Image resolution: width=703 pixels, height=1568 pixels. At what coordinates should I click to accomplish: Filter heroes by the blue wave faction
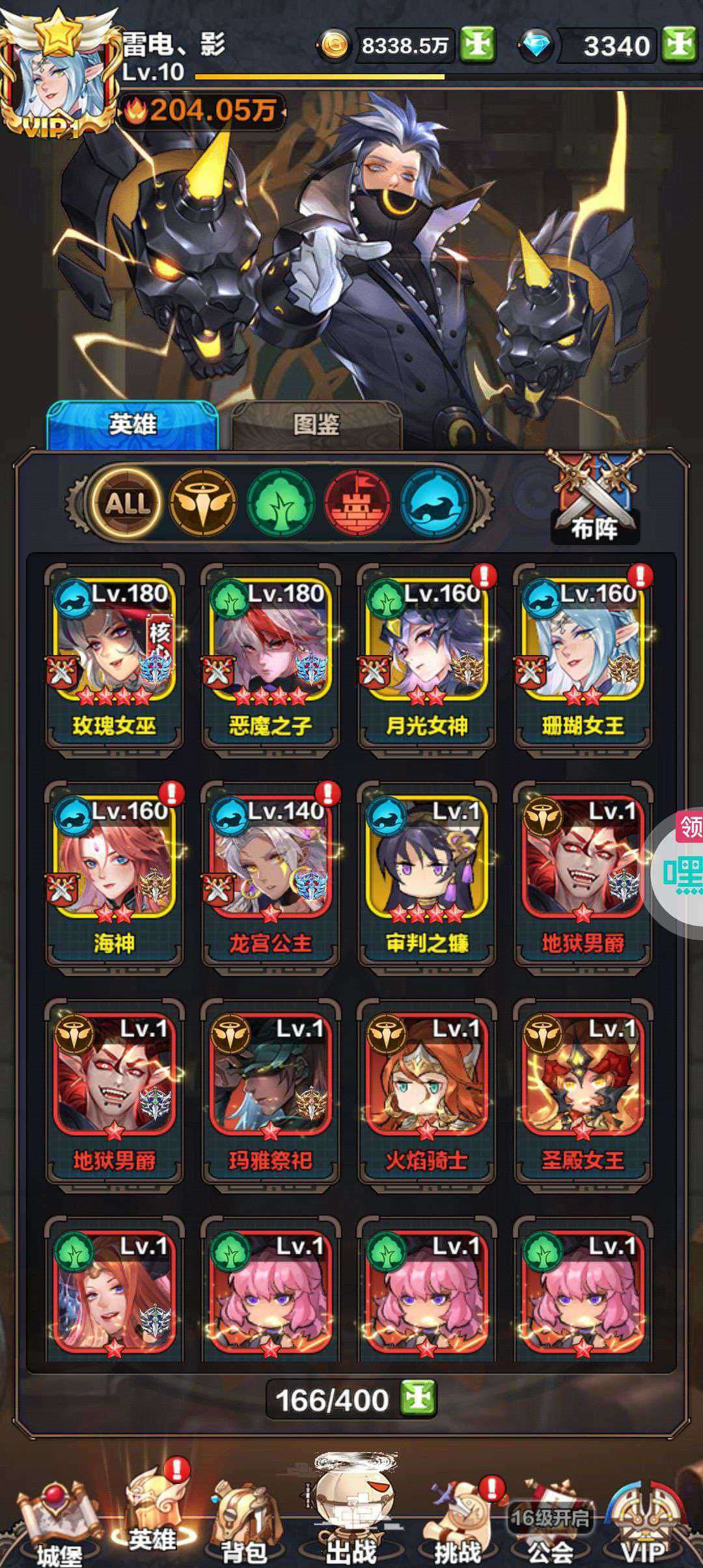tap(435, 503)
